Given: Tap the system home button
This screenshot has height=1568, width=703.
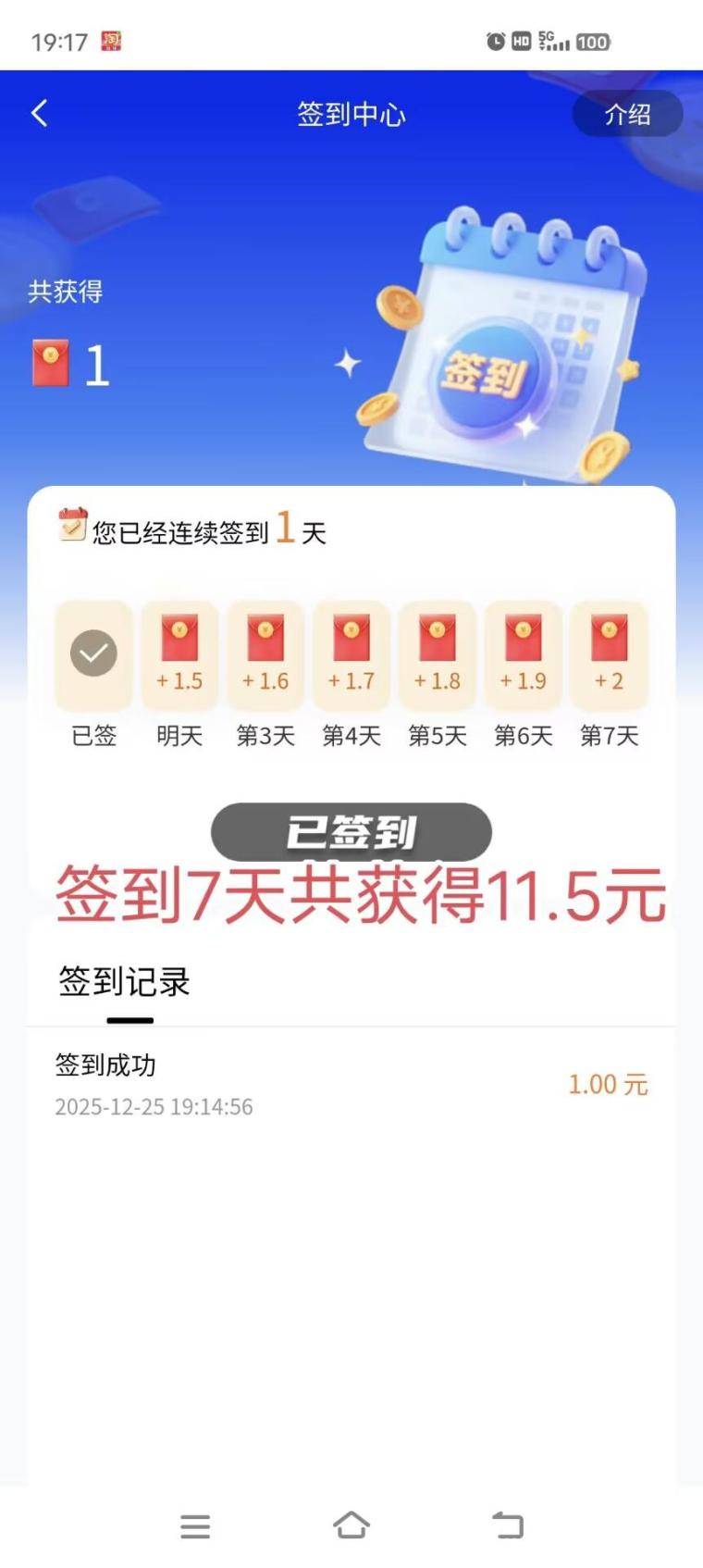Looking at the screenshot, I should [351, 1524].
